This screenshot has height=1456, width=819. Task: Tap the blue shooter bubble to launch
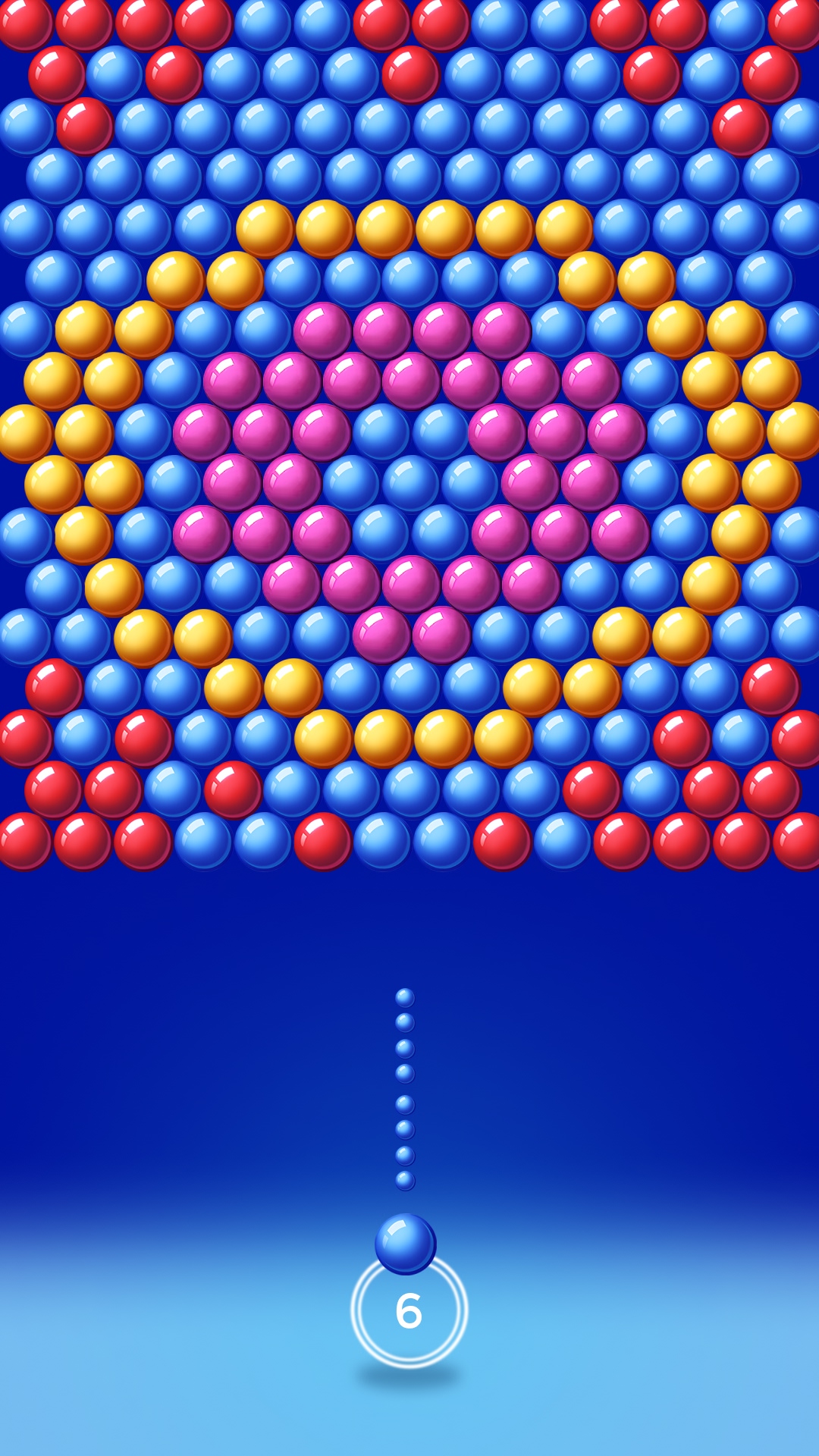(x=406, y=1244)
